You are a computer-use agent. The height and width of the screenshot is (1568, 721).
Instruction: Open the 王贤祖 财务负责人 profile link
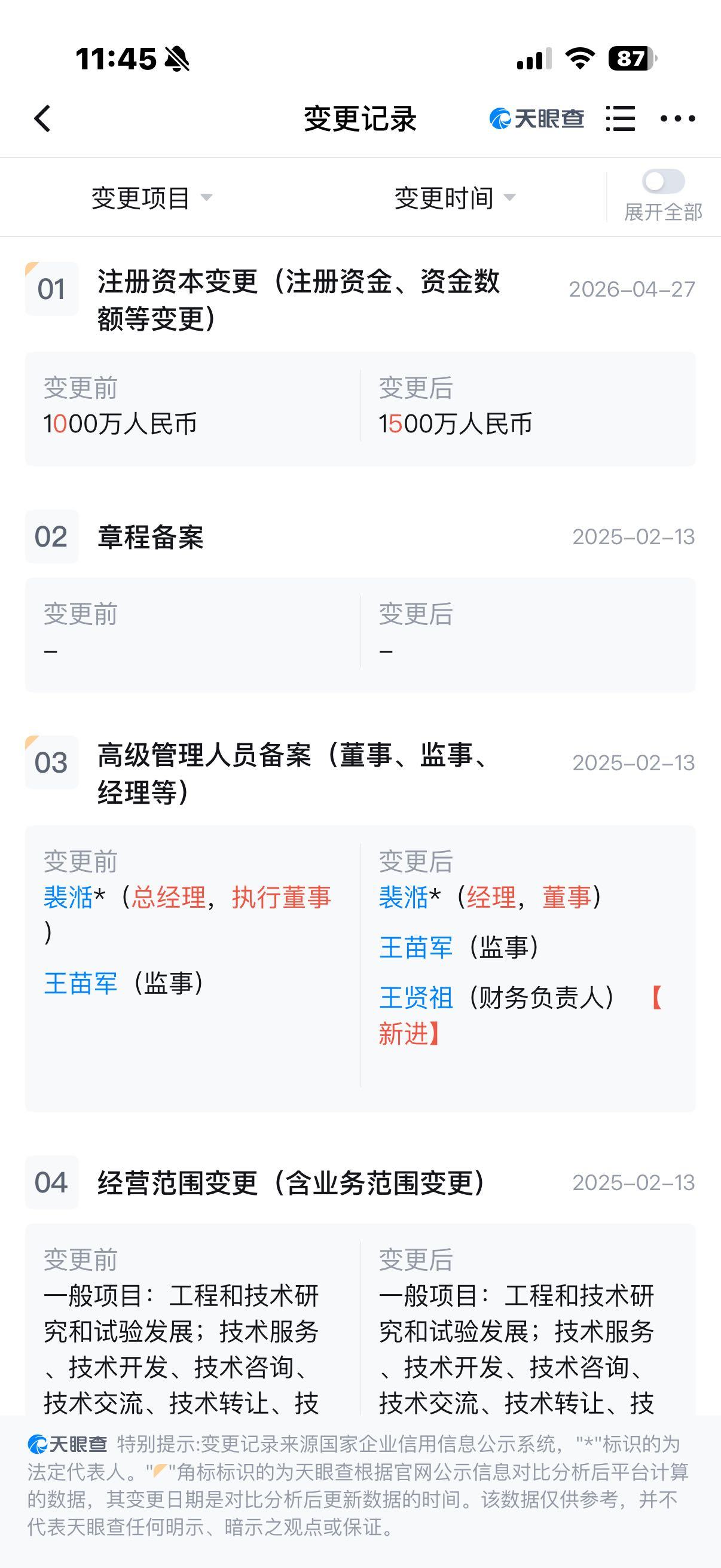coord(416,997)
